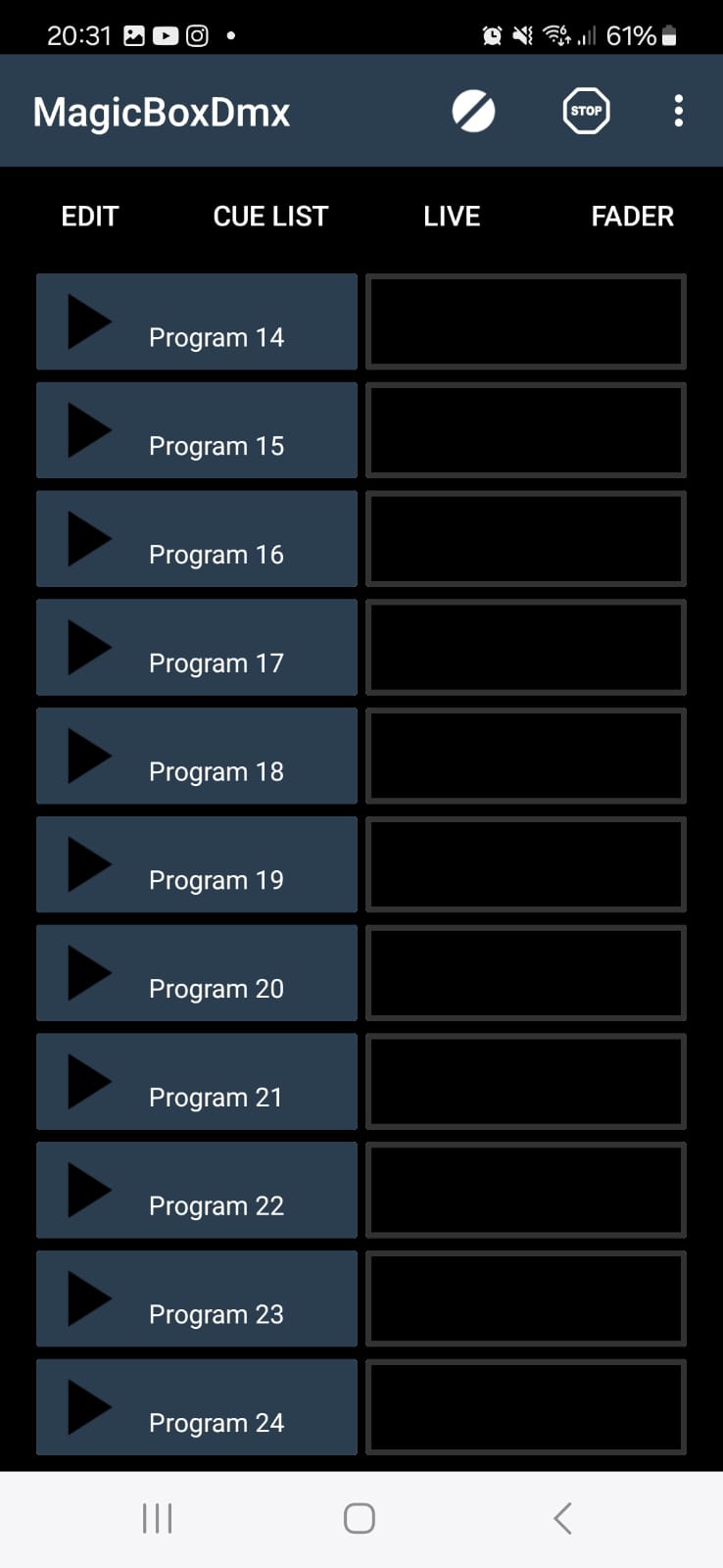Start Program 15
The height and width of the screenshot is (1568, 723).
(x=196, y=431)
